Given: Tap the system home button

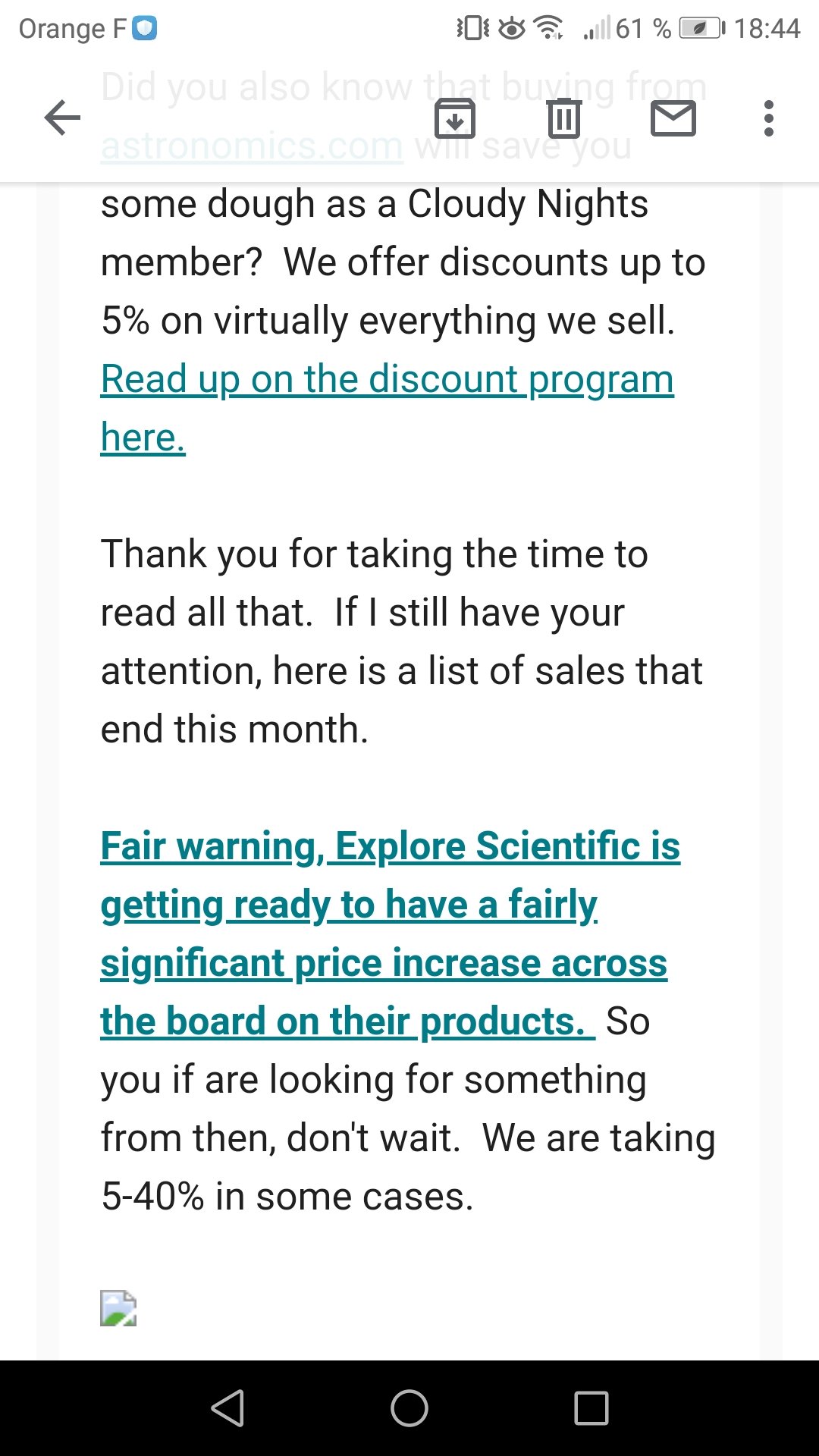Looking at the screenshot, I should (409, 1408).
